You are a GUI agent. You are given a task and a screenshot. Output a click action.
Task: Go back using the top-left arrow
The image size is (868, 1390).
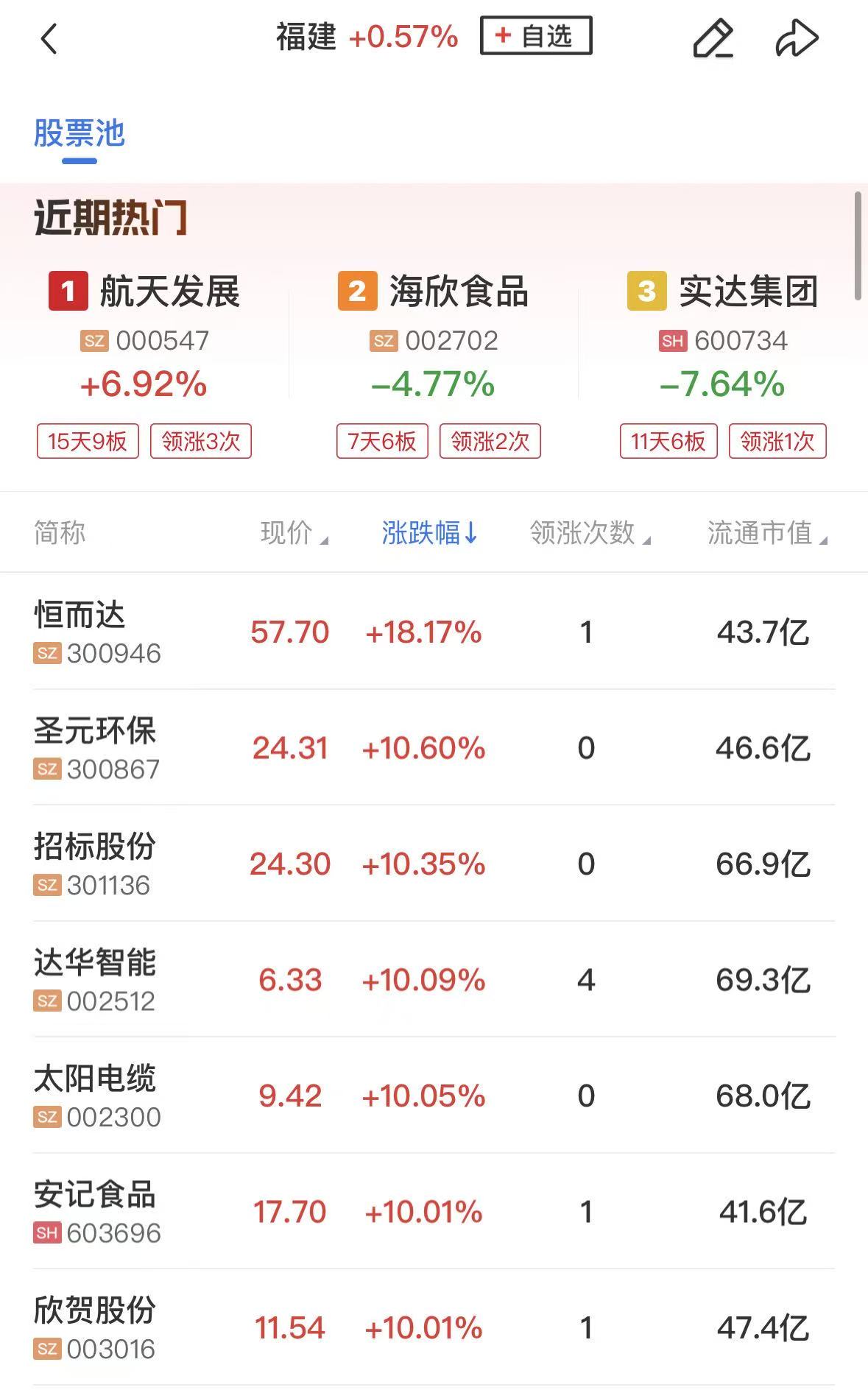(x=49, y=38)
